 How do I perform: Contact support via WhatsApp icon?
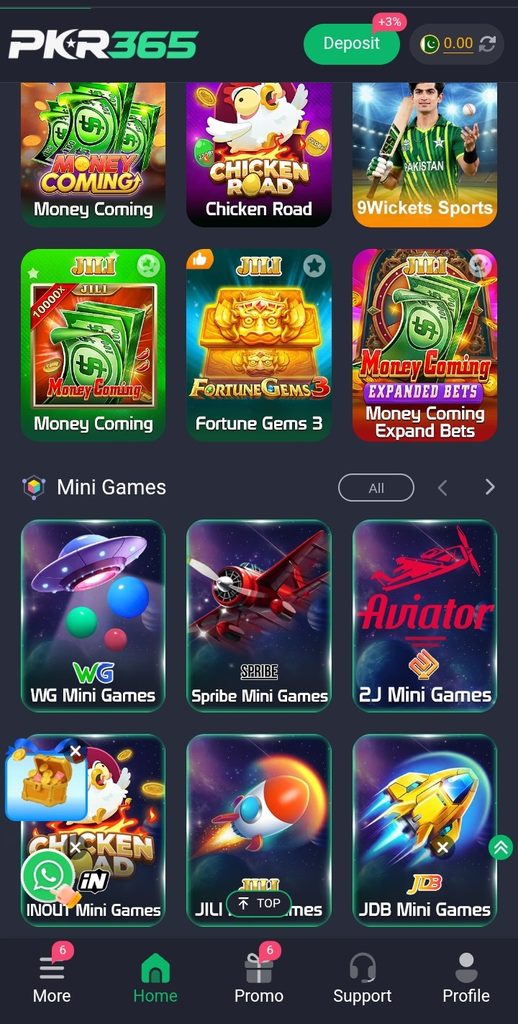[48, 876]
